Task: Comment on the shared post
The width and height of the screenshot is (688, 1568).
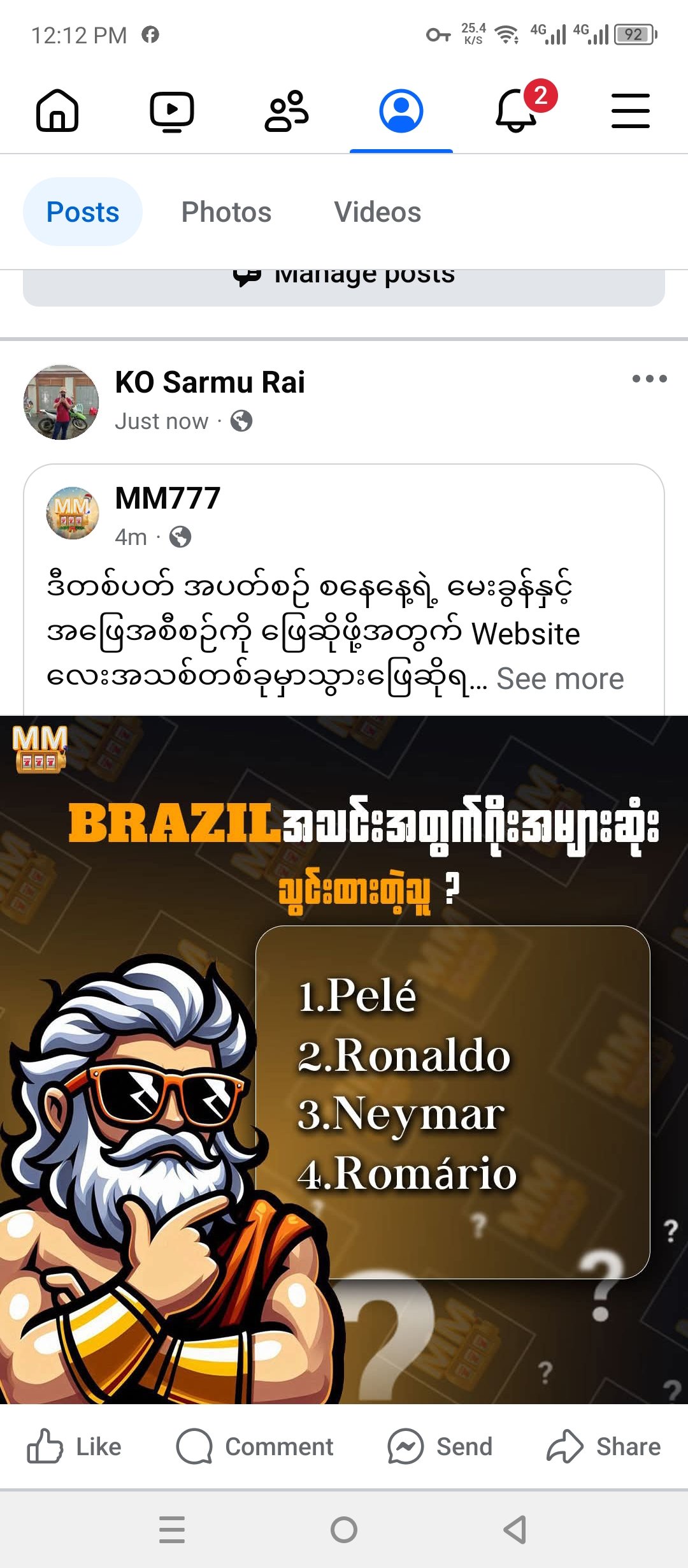Action: (x=255, y=1447)
